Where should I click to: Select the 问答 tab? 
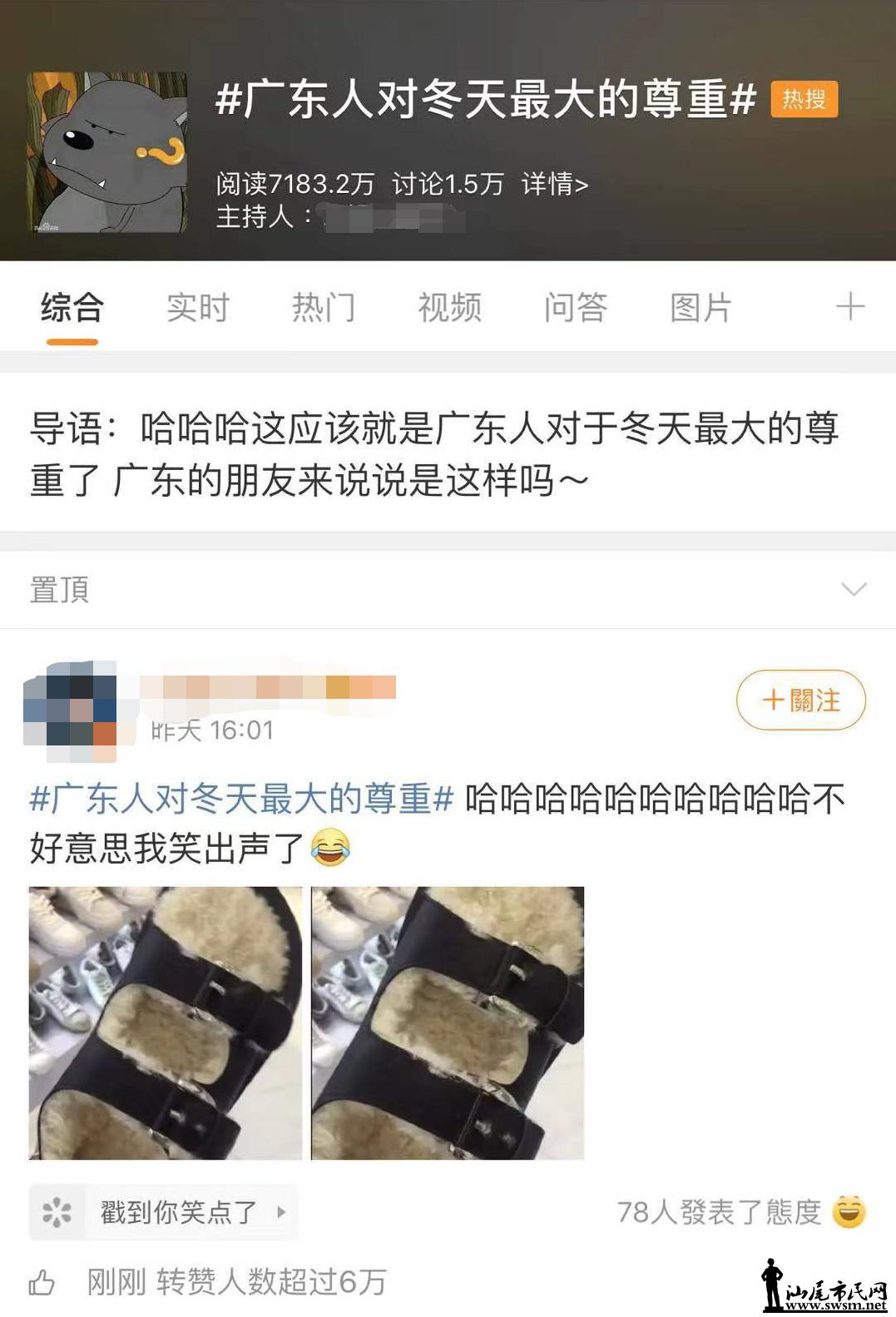click(575, 308)
